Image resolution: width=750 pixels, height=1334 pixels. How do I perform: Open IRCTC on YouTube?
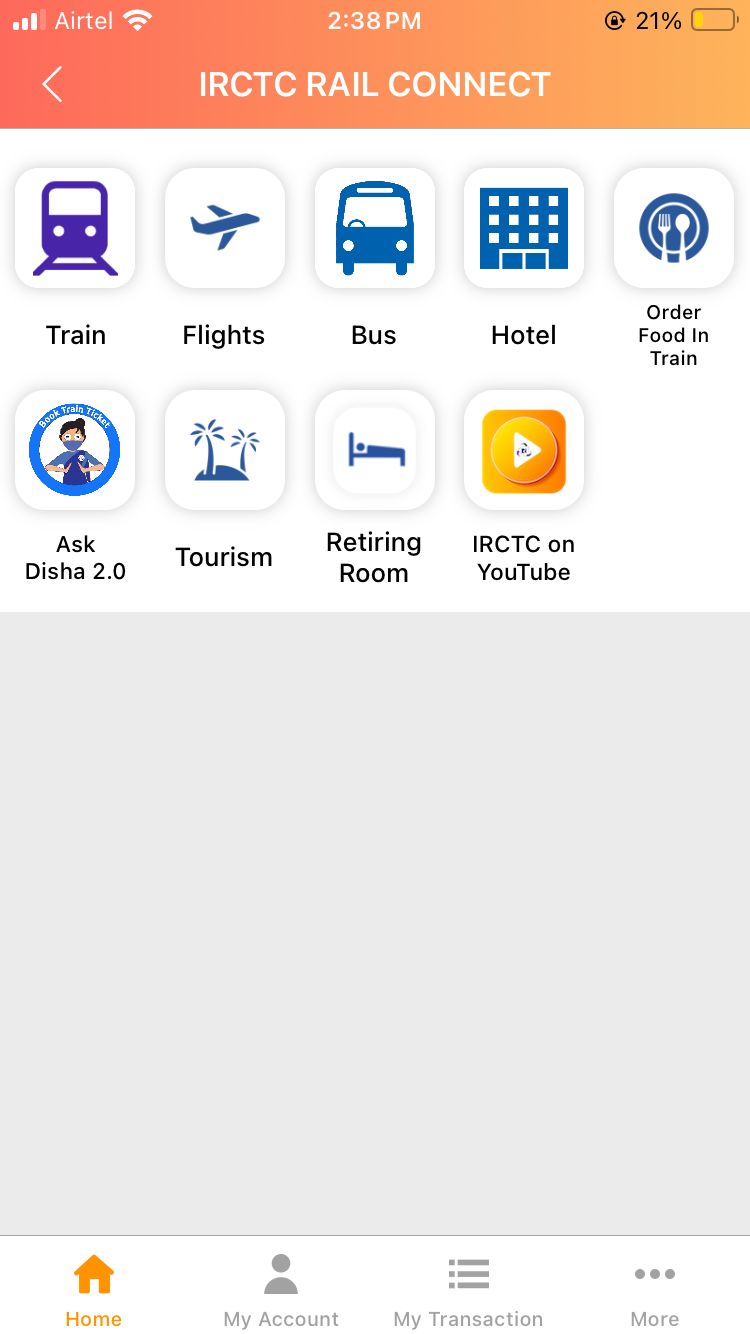(x=523, y=451)
